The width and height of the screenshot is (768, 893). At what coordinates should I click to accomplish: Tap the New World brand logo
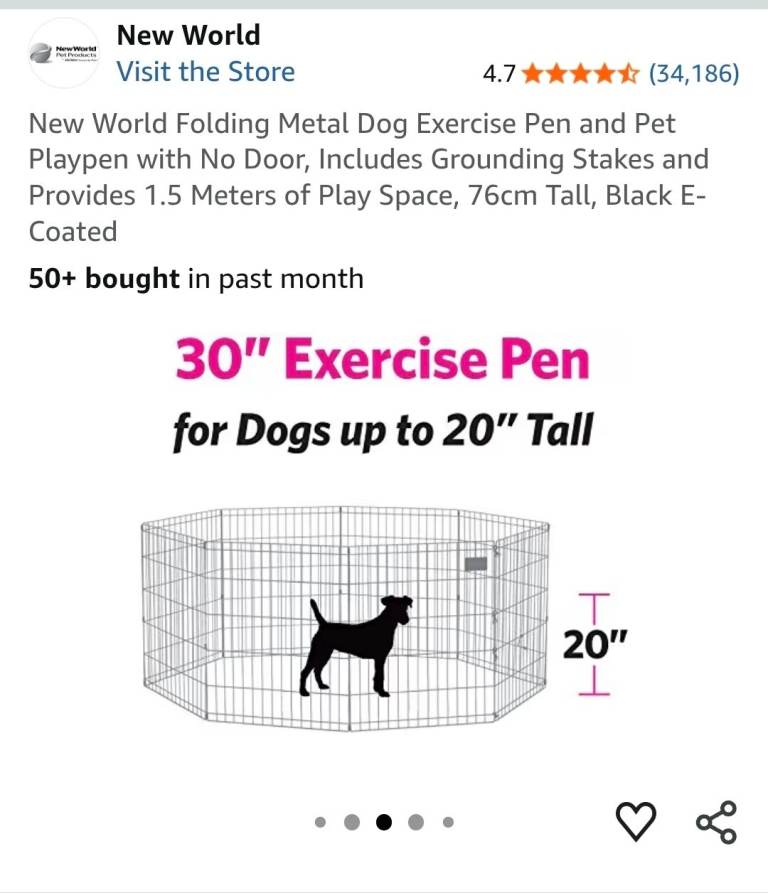tap(63, 53)
